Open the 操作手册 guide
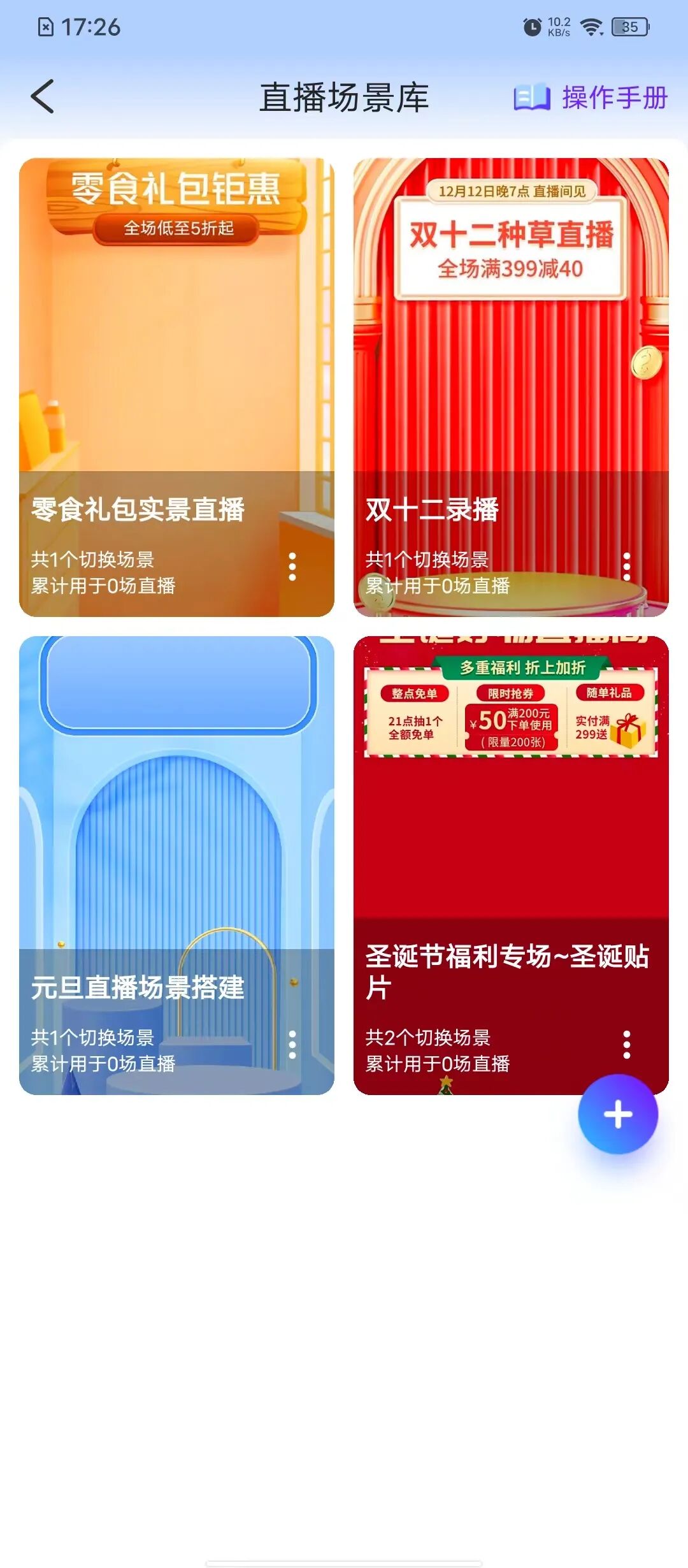This screenshot has width=688, height=1568. click(x=591, y=98)
